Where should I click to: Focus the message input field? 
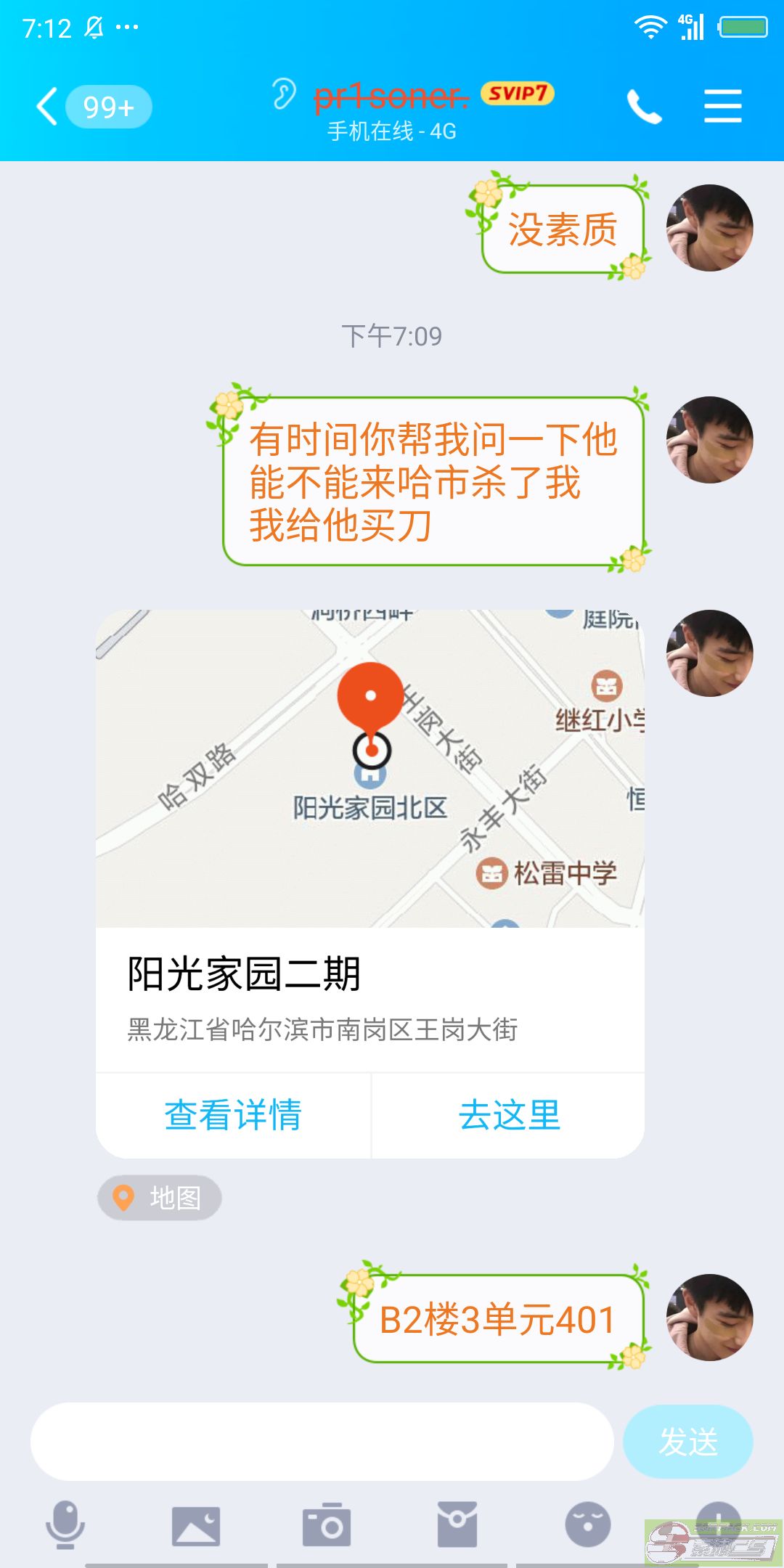click(322, 1442)
